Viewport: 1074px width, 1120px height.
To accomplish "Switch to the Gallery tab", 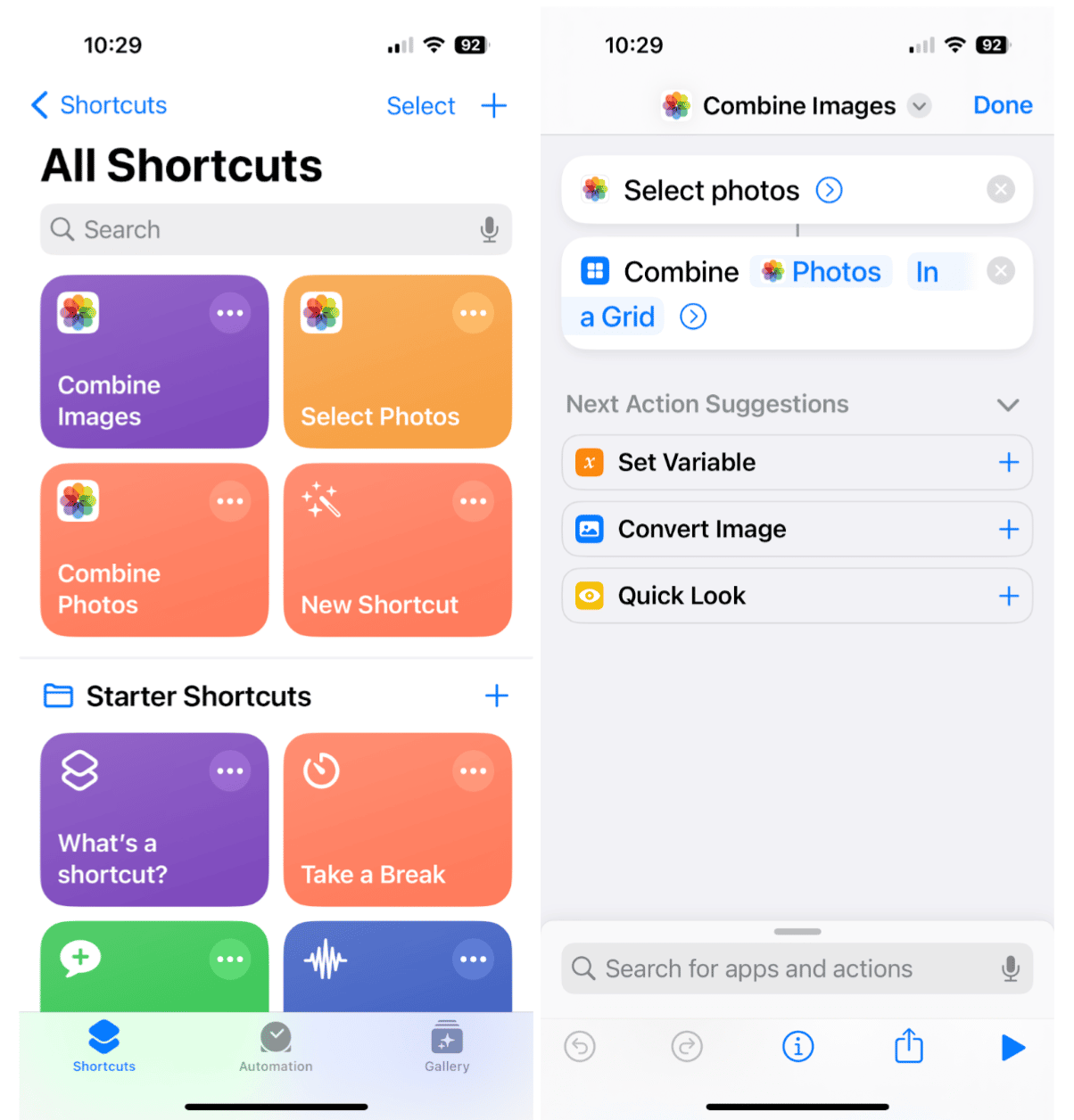I will [x=446, y=1047].
